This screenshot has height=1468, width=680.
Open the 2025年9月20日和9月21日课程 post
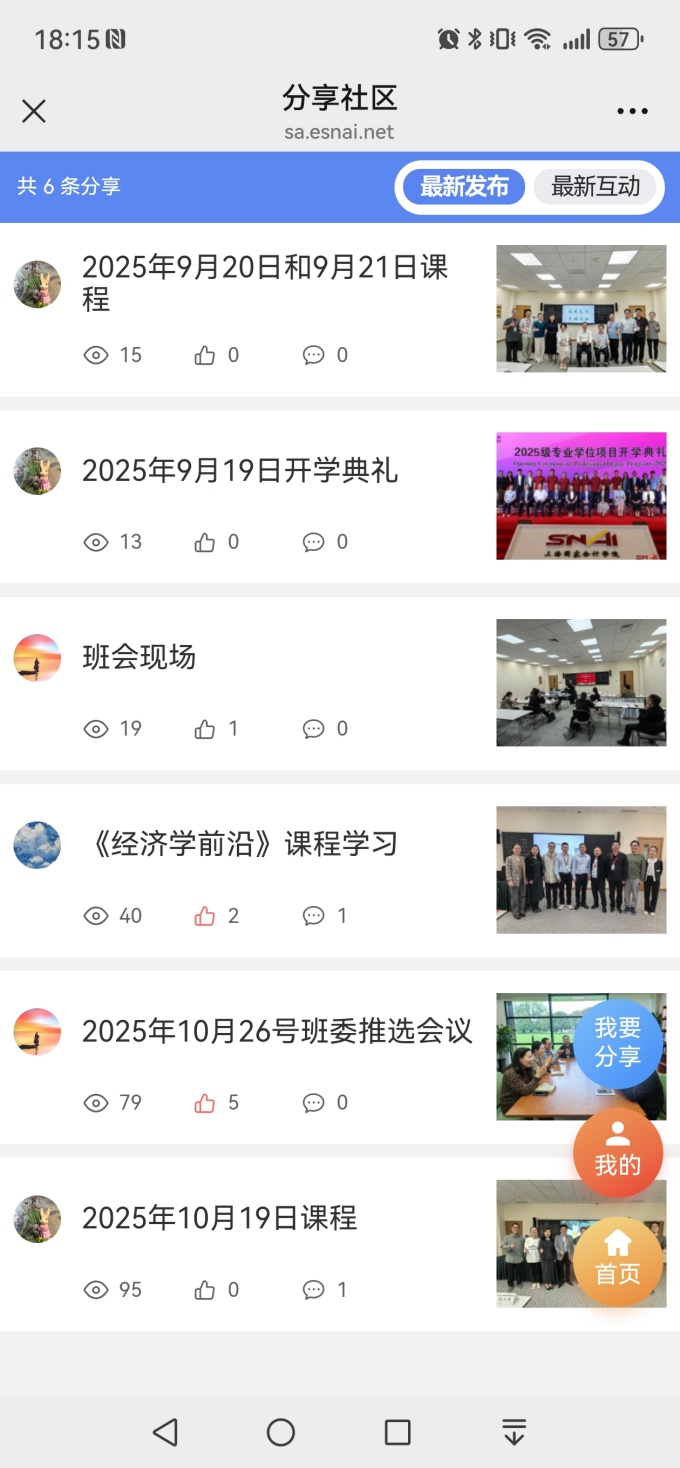pos(265,282)
